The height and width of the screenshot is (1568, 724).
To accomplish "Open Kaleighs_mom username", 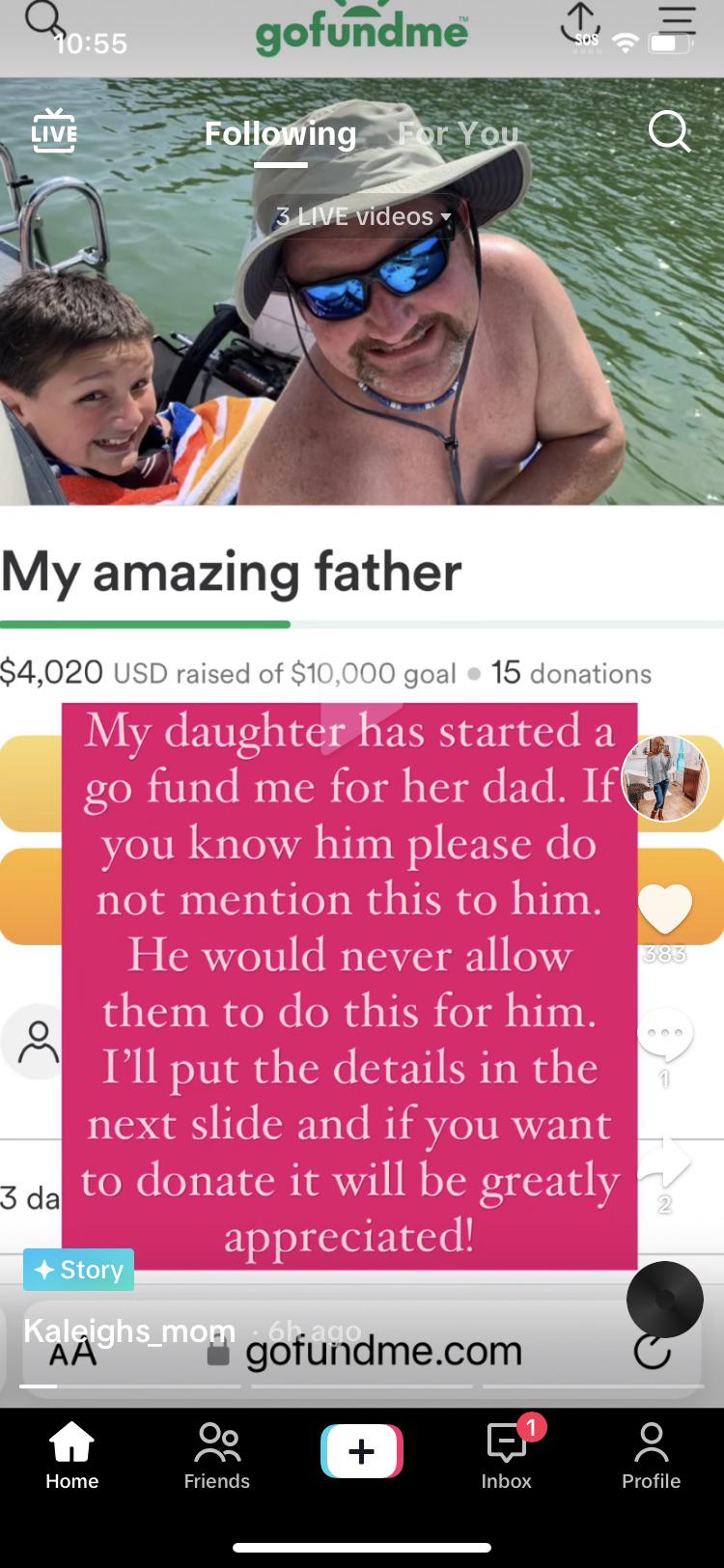I will [129, 1330].
